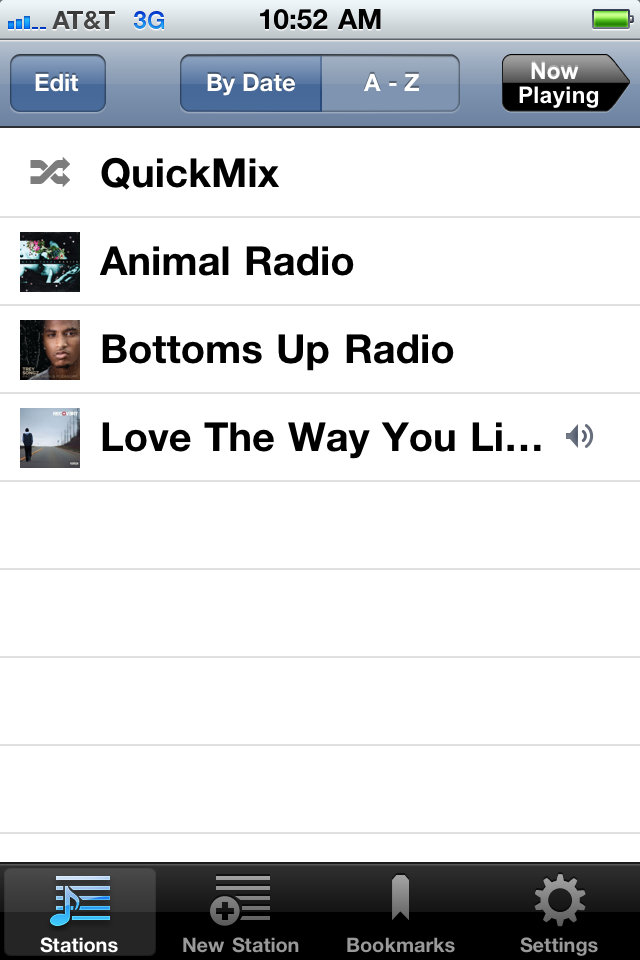The image size is (640, 960).
Task: Sort stations By Date
Action: (250, 83)
